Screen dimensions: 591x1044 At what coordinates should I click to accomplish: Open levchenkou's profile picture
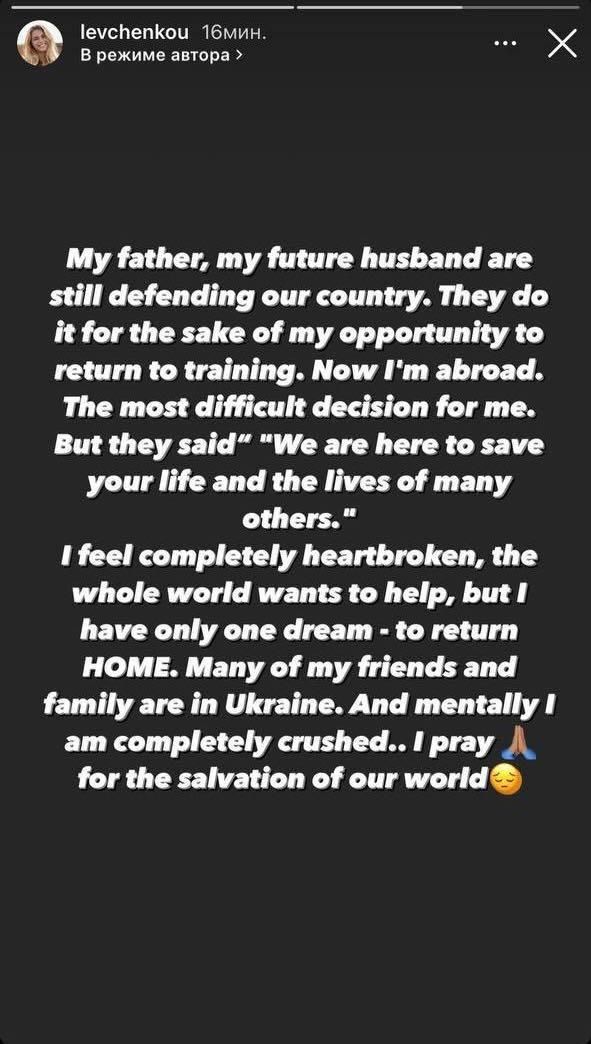point(40,43)
